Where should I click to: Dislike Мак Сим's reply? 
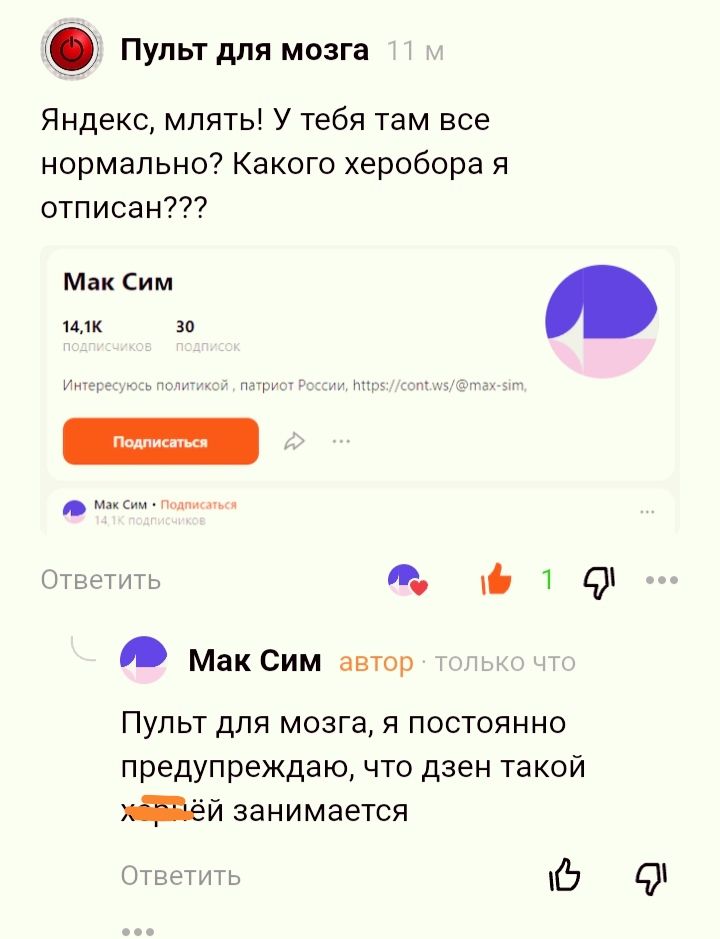[651, 876]
